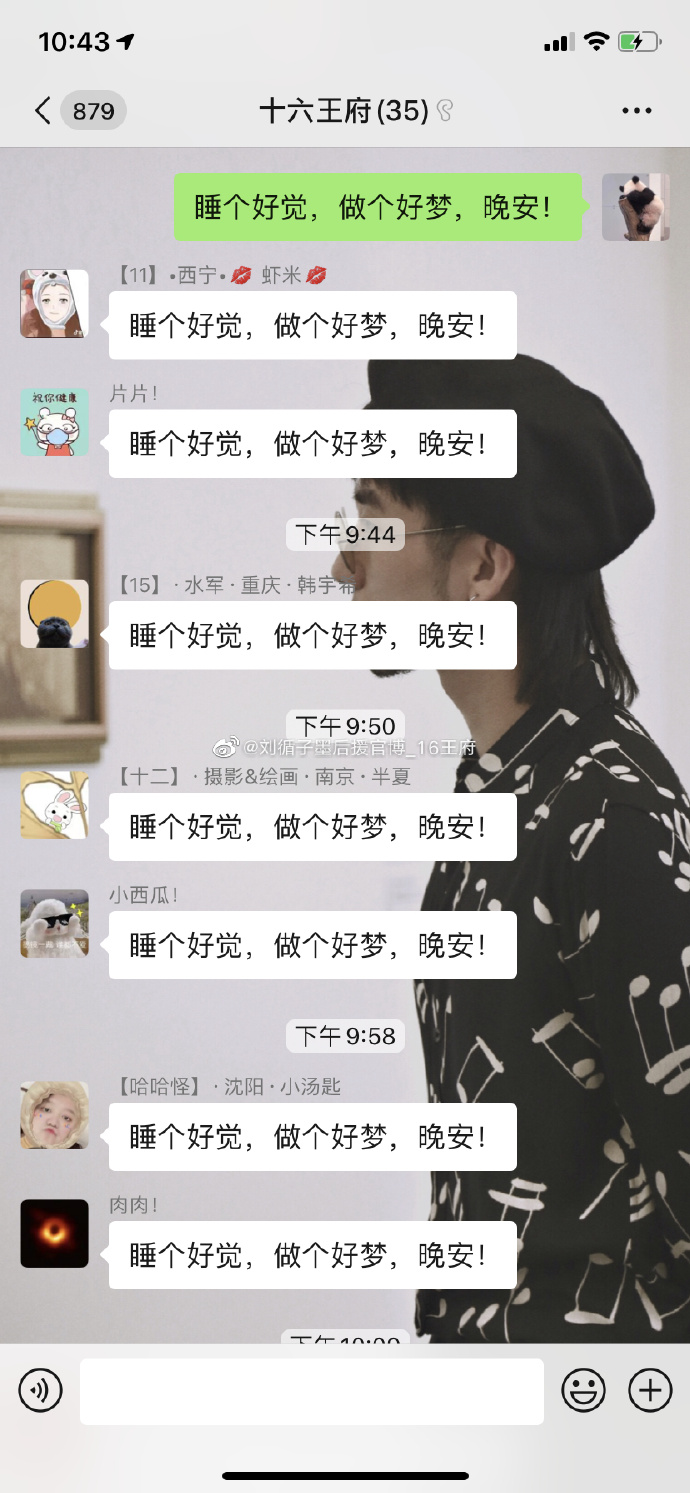690x1493 pixels.
Task: Switch to voice message input
Action: pyautogui.click(x=41, y=1390)
